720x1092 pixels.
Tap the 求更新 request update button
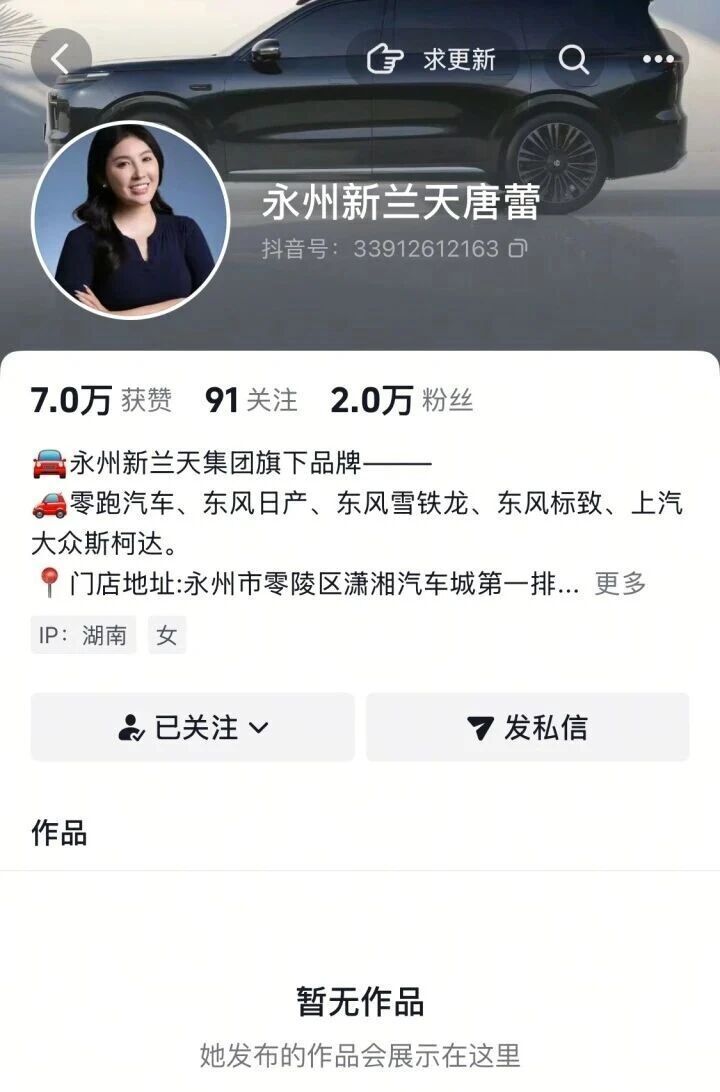(x=431, y=59)
